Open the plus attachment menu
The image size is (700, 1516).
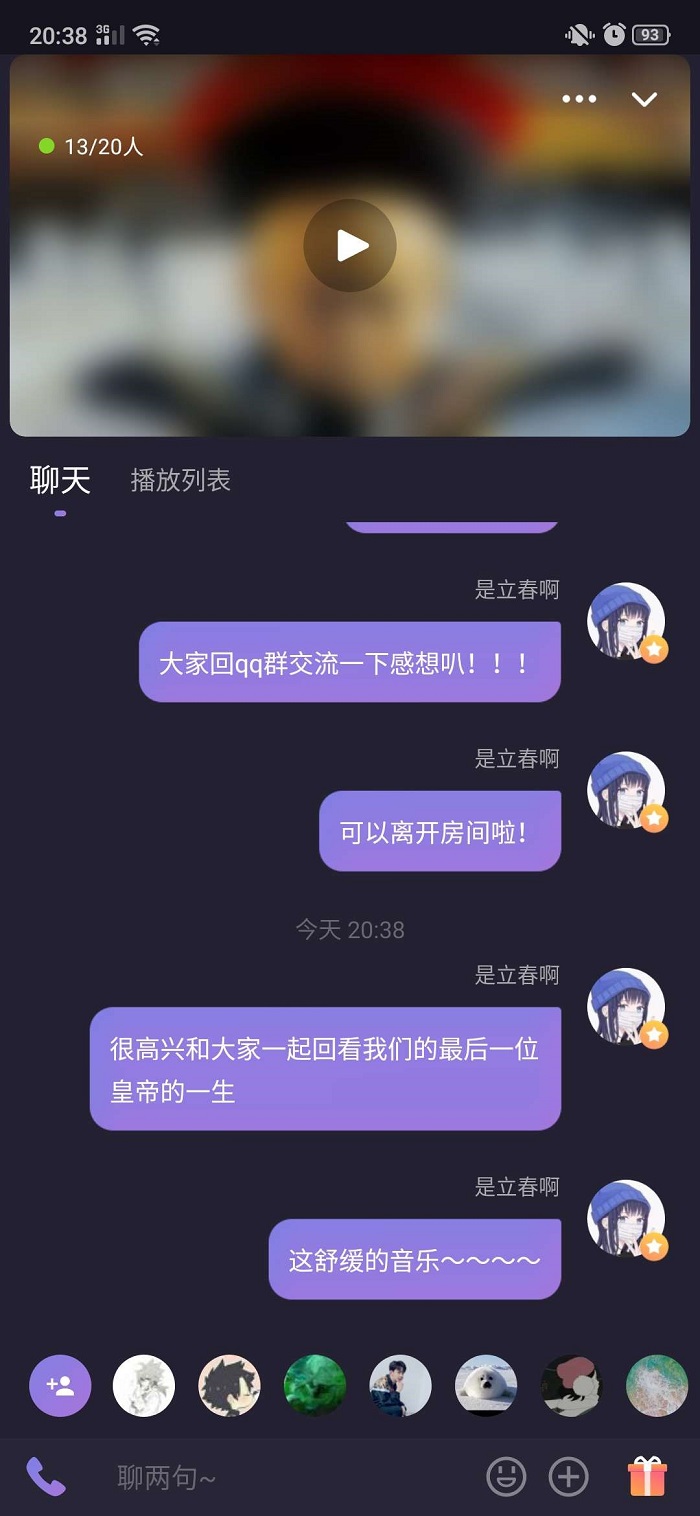569,1477
